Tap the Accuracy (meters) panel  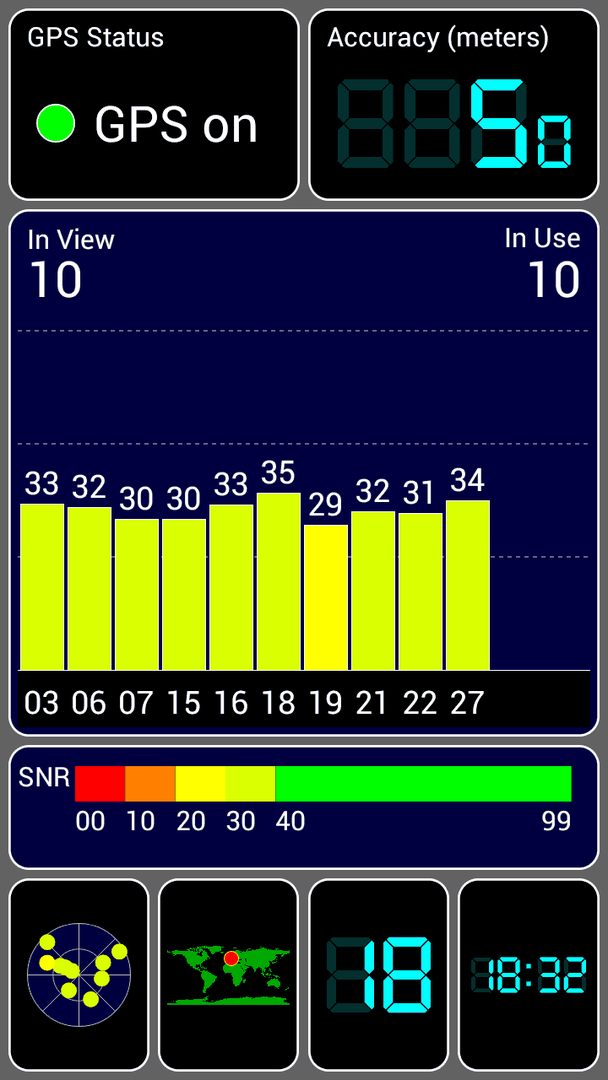coord(454,105)
